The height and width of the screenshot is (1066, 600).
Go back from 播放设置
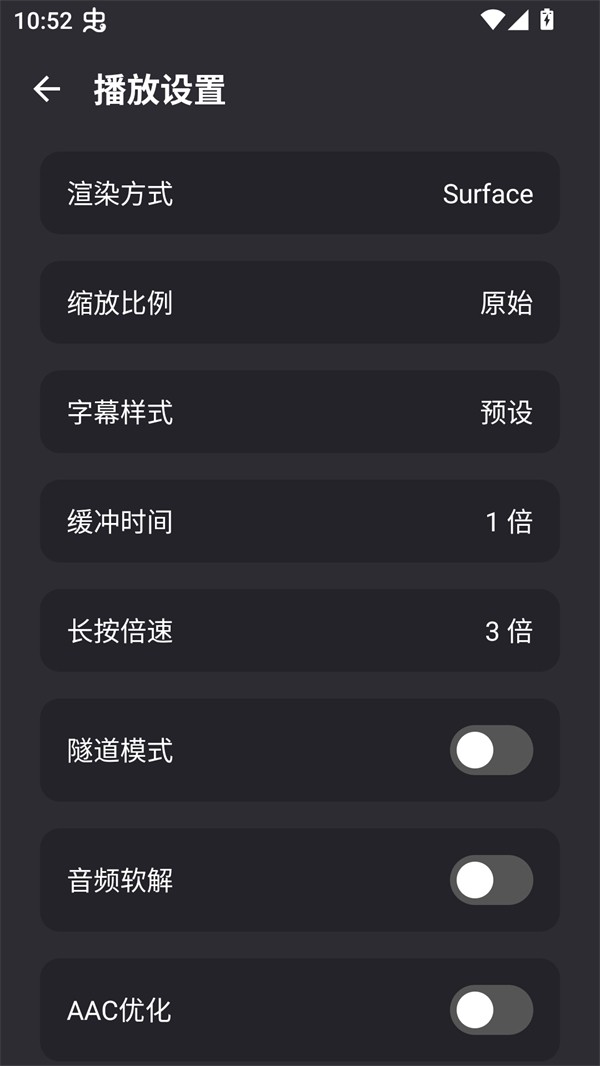coord(47,90)
